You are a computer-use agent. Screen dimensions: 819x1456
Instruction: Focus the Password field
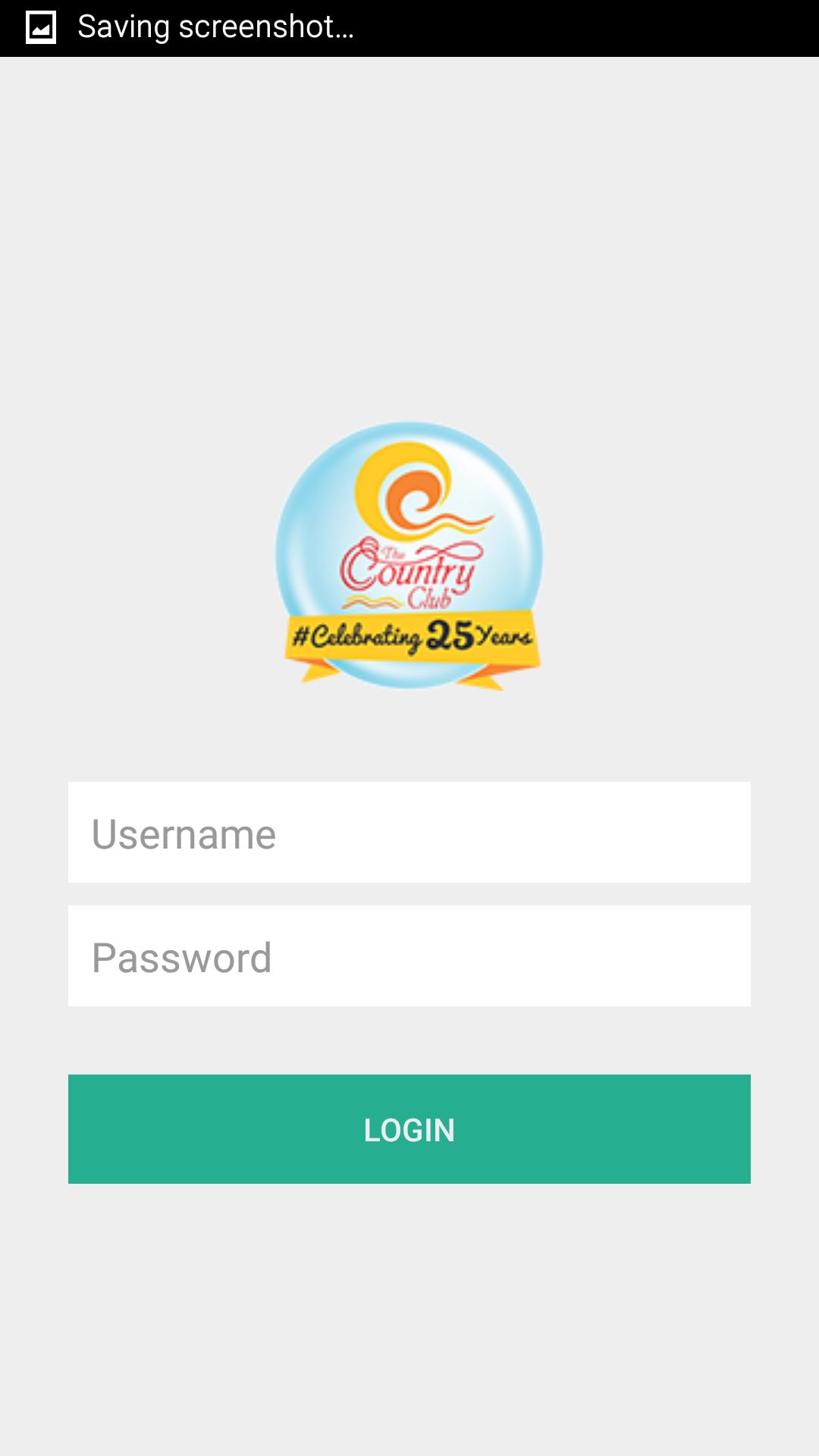tap(409, 956)
